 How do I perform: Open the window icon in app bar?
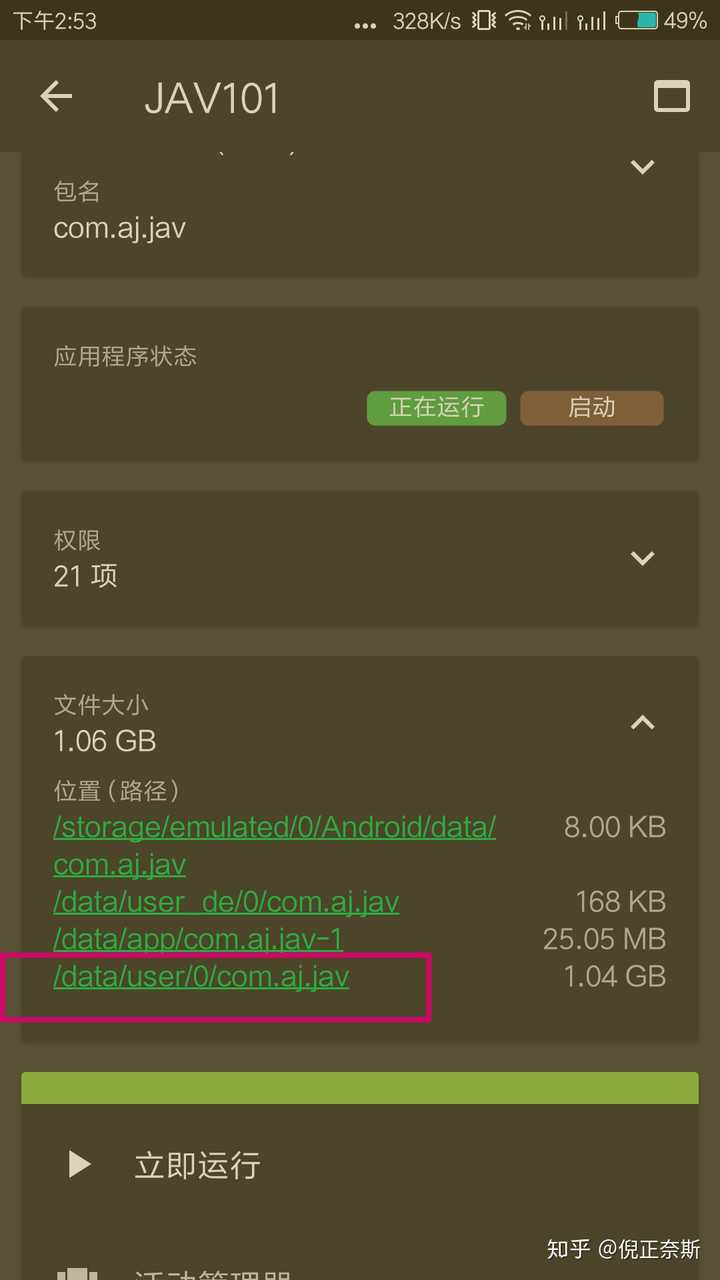(671, 97)
